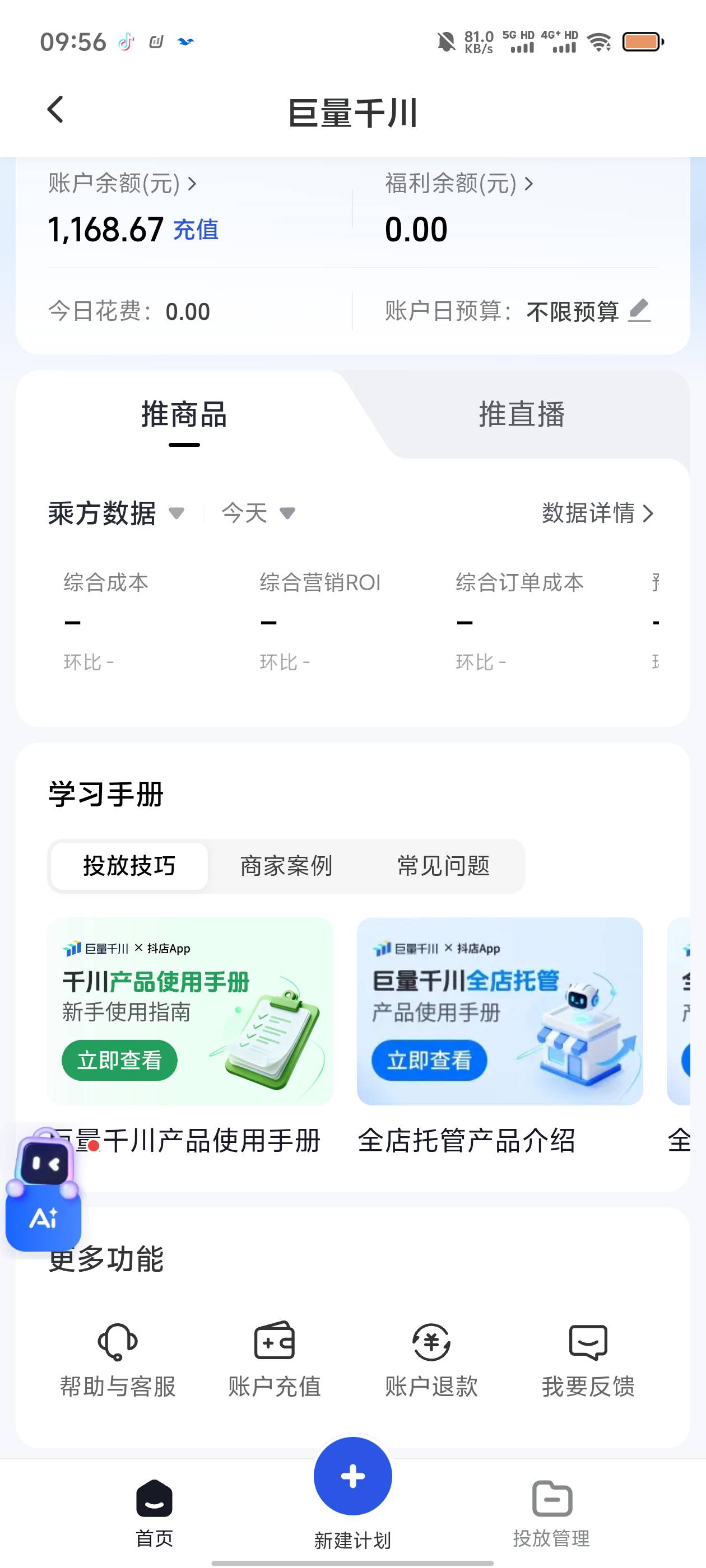Select the 商家案例 segment
706x1568 pixels.
[x=286, y=866]
